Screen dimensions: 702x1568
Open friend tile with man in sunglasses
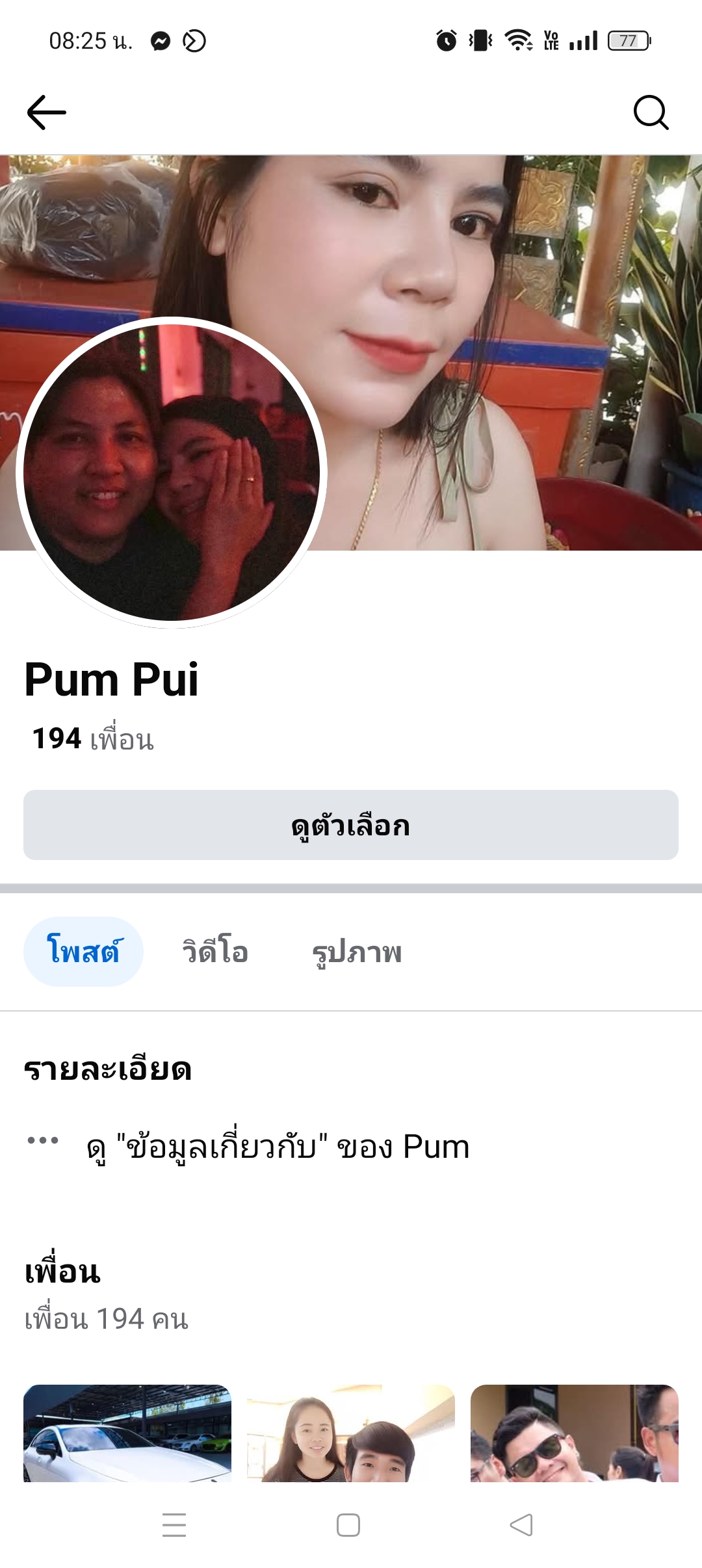pyautogui.click(x=575, y=1433)
